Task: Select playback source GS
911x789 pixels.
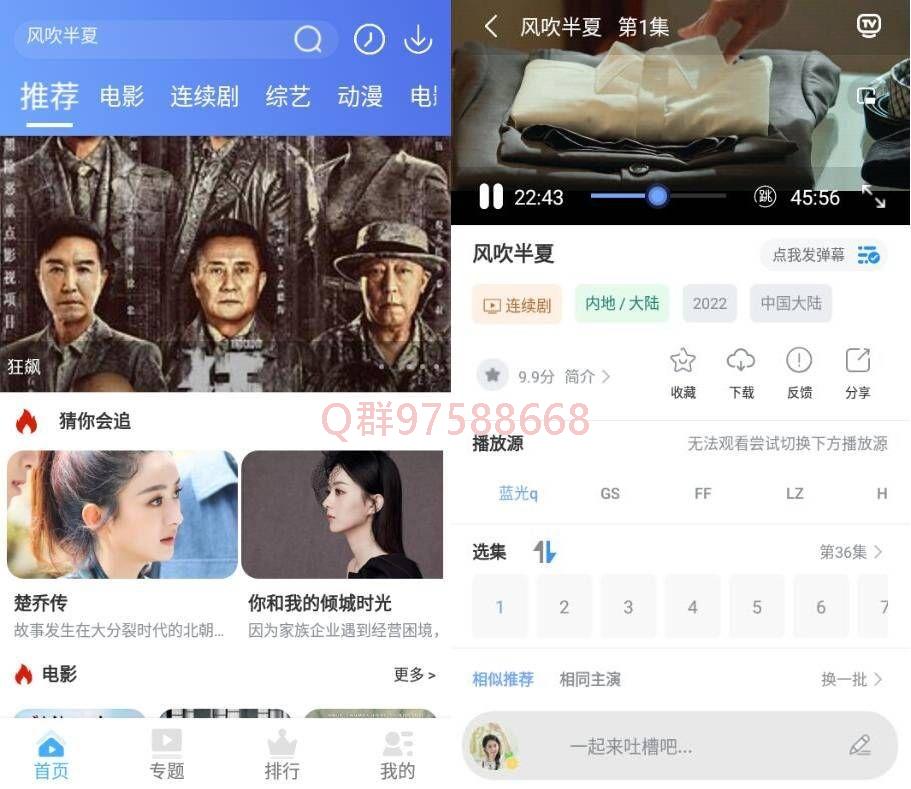Action: [x=610, y=493]
